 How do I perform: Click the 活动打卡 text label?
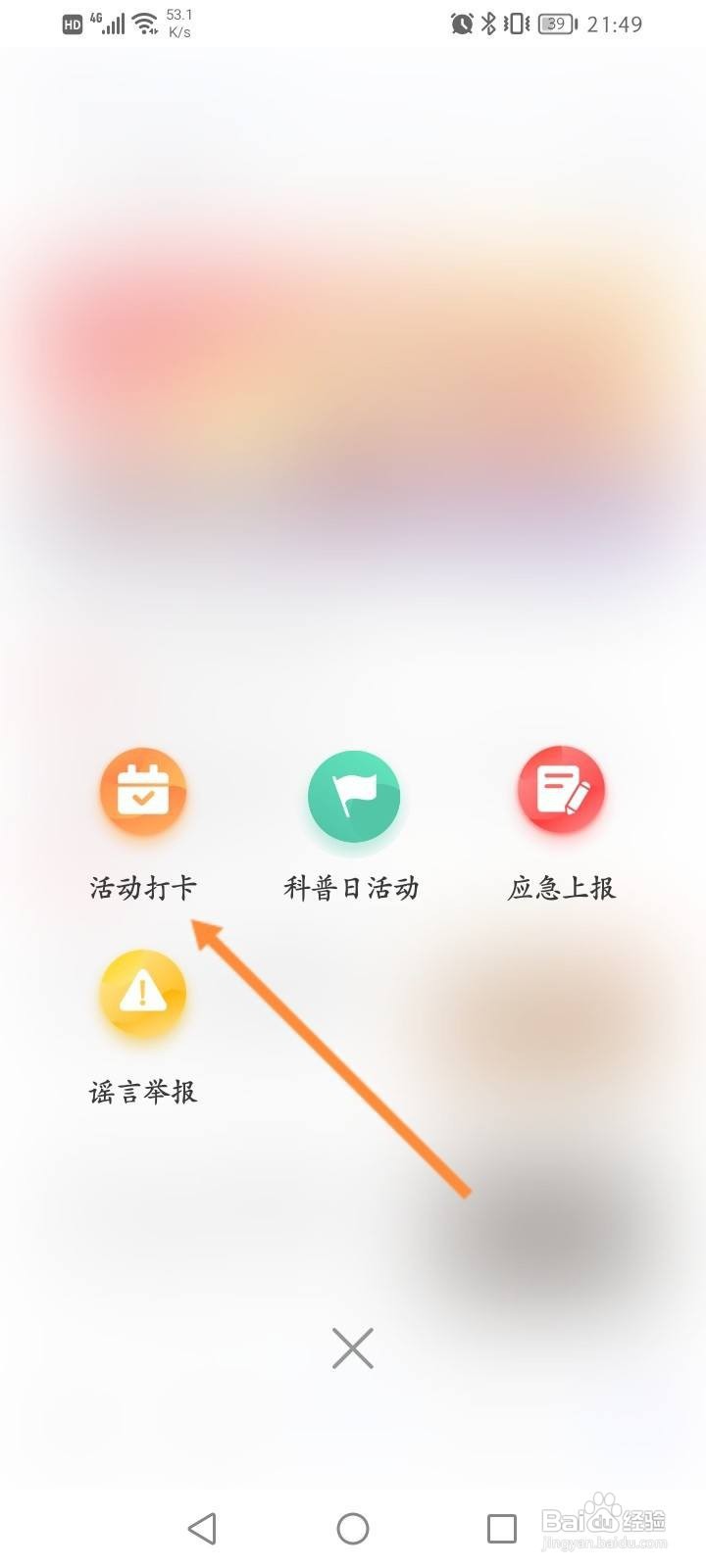point(143,887)
